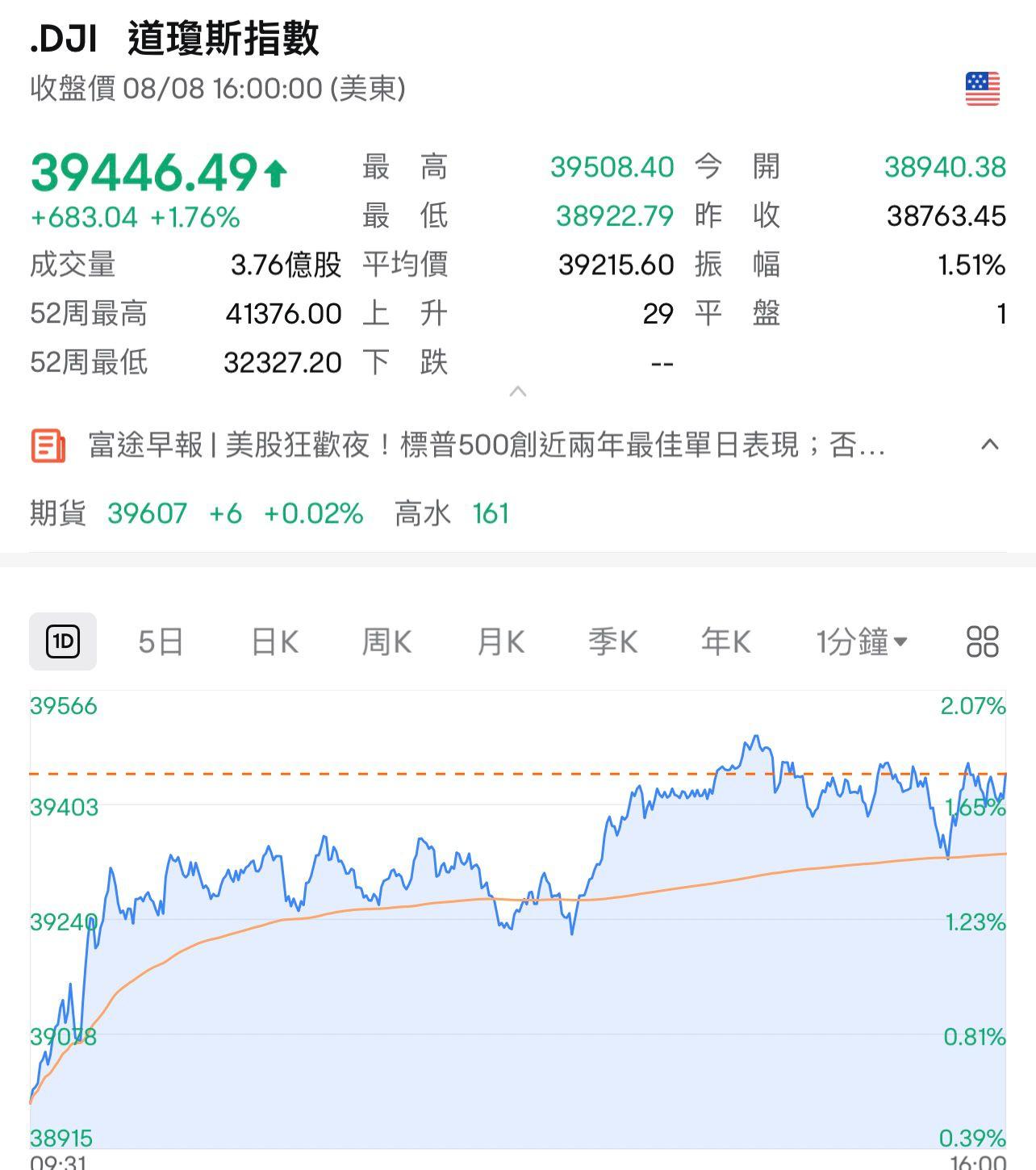Select the 1D chart mode icon
This screenshot has width=1036, height=1170.
[x=63, y=641]
